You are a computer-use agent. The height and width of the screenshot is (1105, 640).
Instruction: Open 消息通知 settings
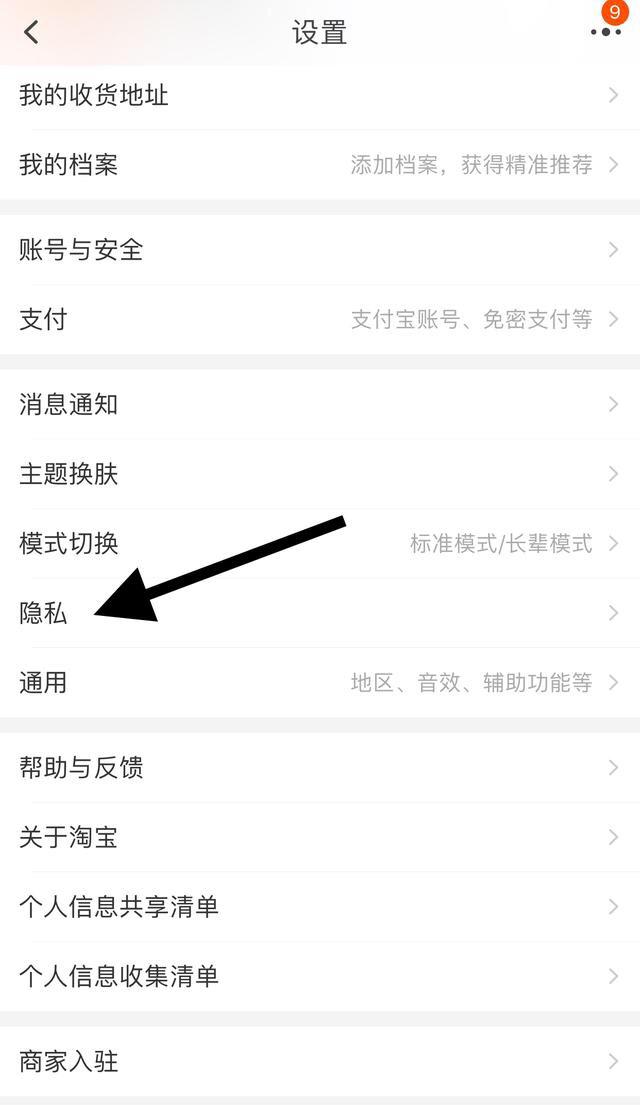[x=320, y=405]
